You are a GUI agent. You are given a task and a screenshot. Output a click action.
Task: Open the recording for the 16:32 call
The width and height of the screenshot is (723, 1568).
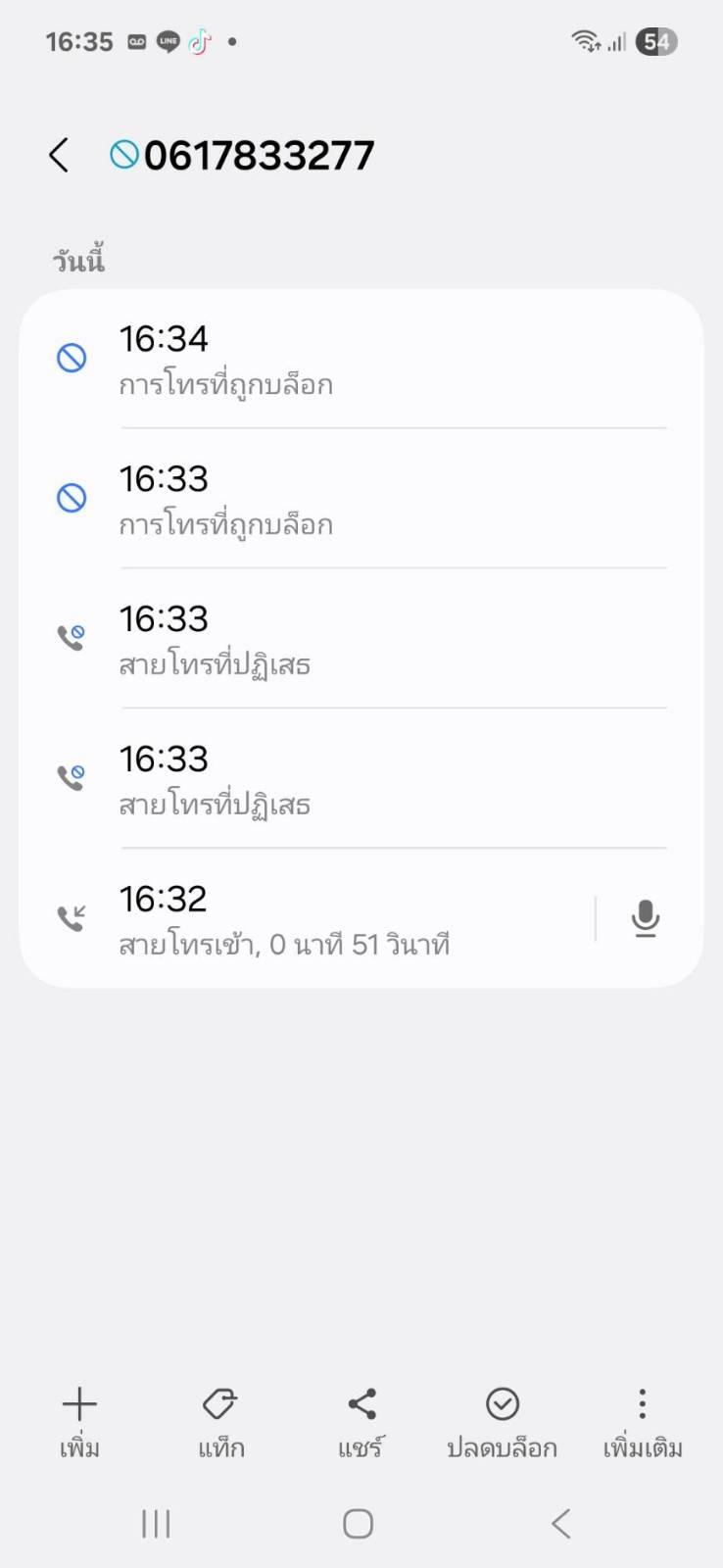coord(645,919)
